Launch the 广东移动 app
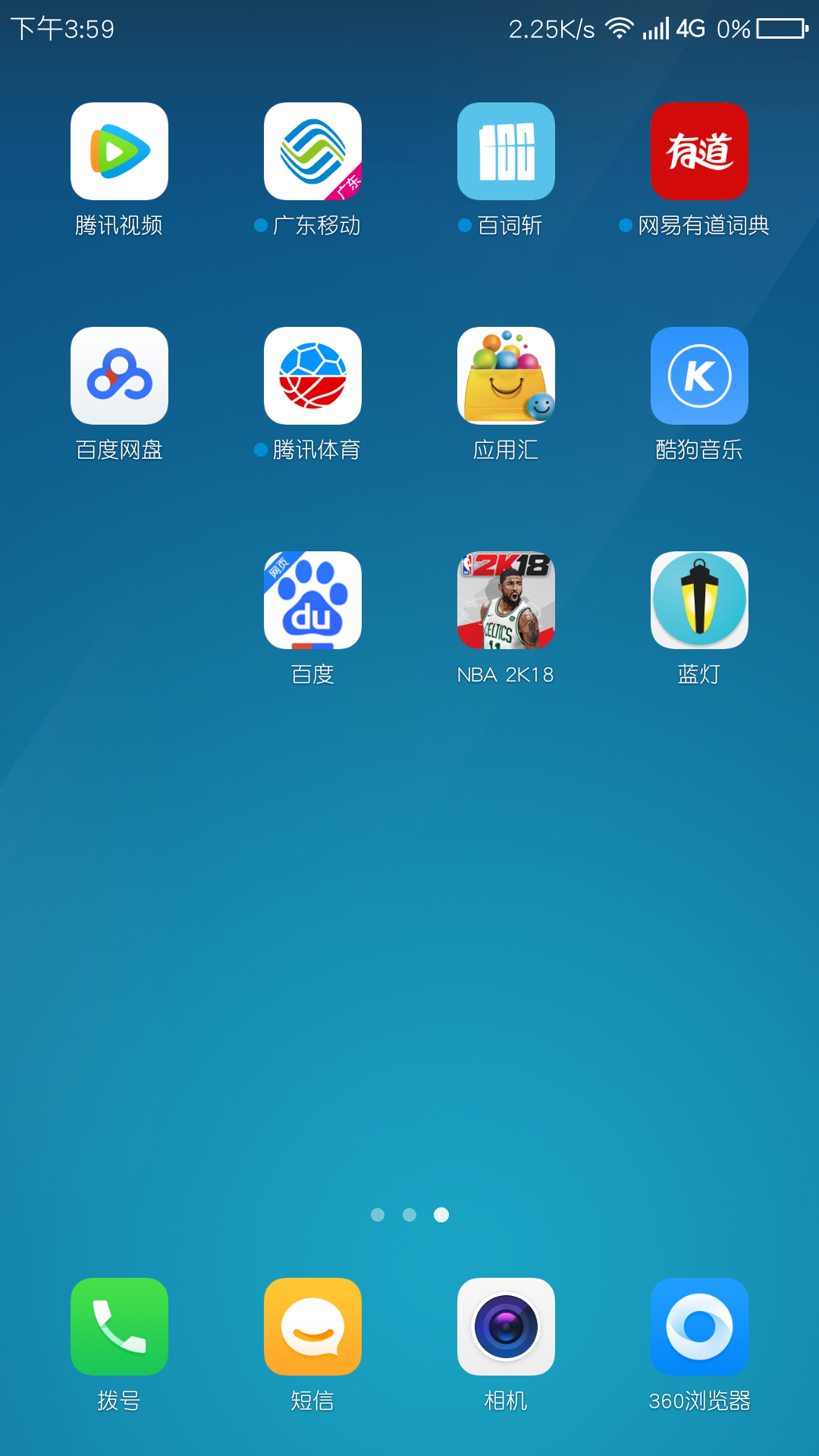This screenshot has height=1456, width=819. 312,152
